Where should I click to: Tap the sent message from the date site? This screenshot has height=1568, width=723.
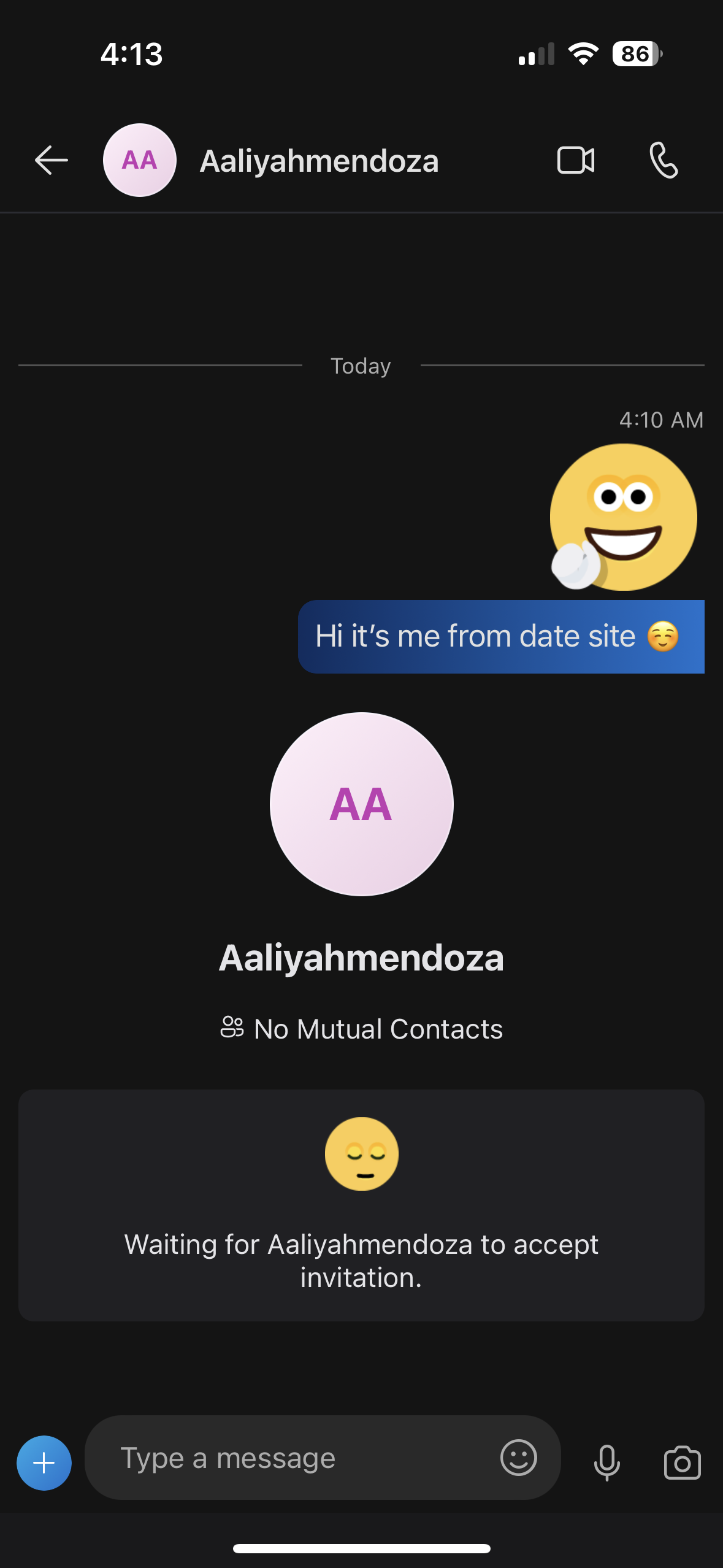coord(501,636)
